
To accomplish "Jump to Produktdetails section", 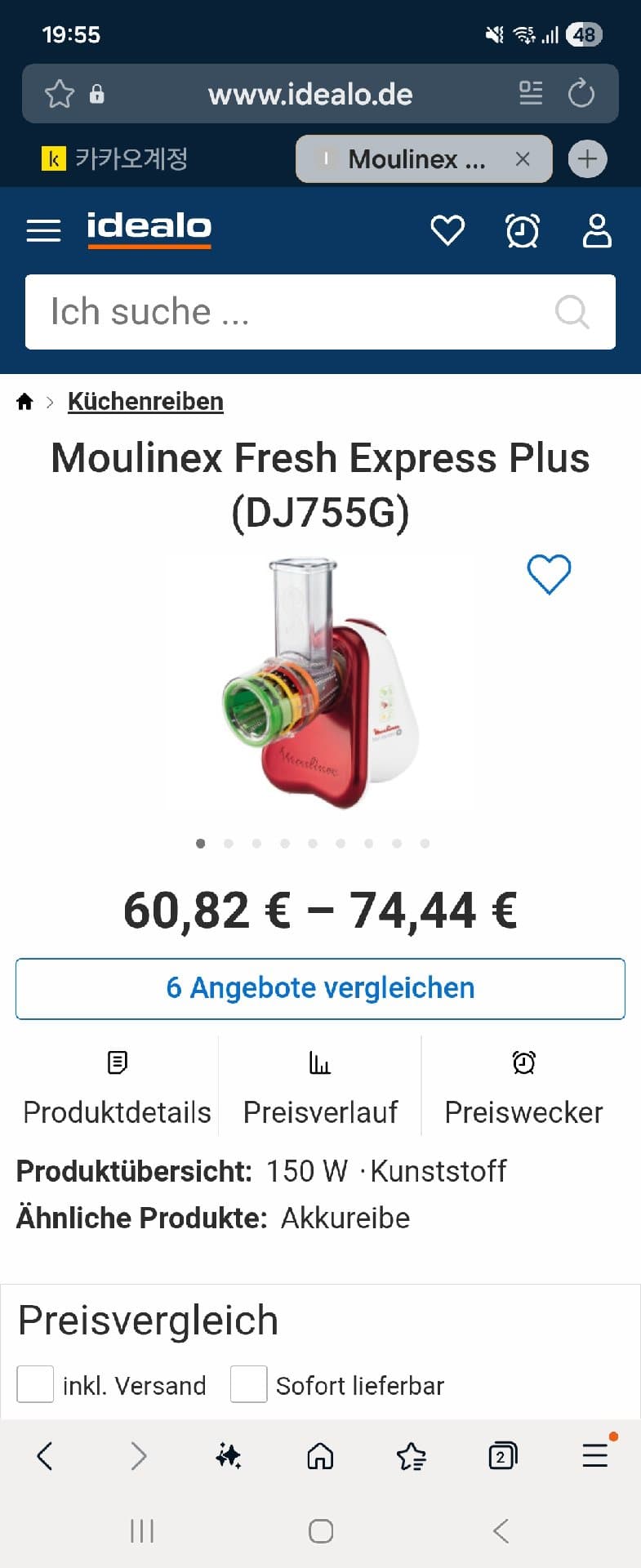I will [117, 1088].
